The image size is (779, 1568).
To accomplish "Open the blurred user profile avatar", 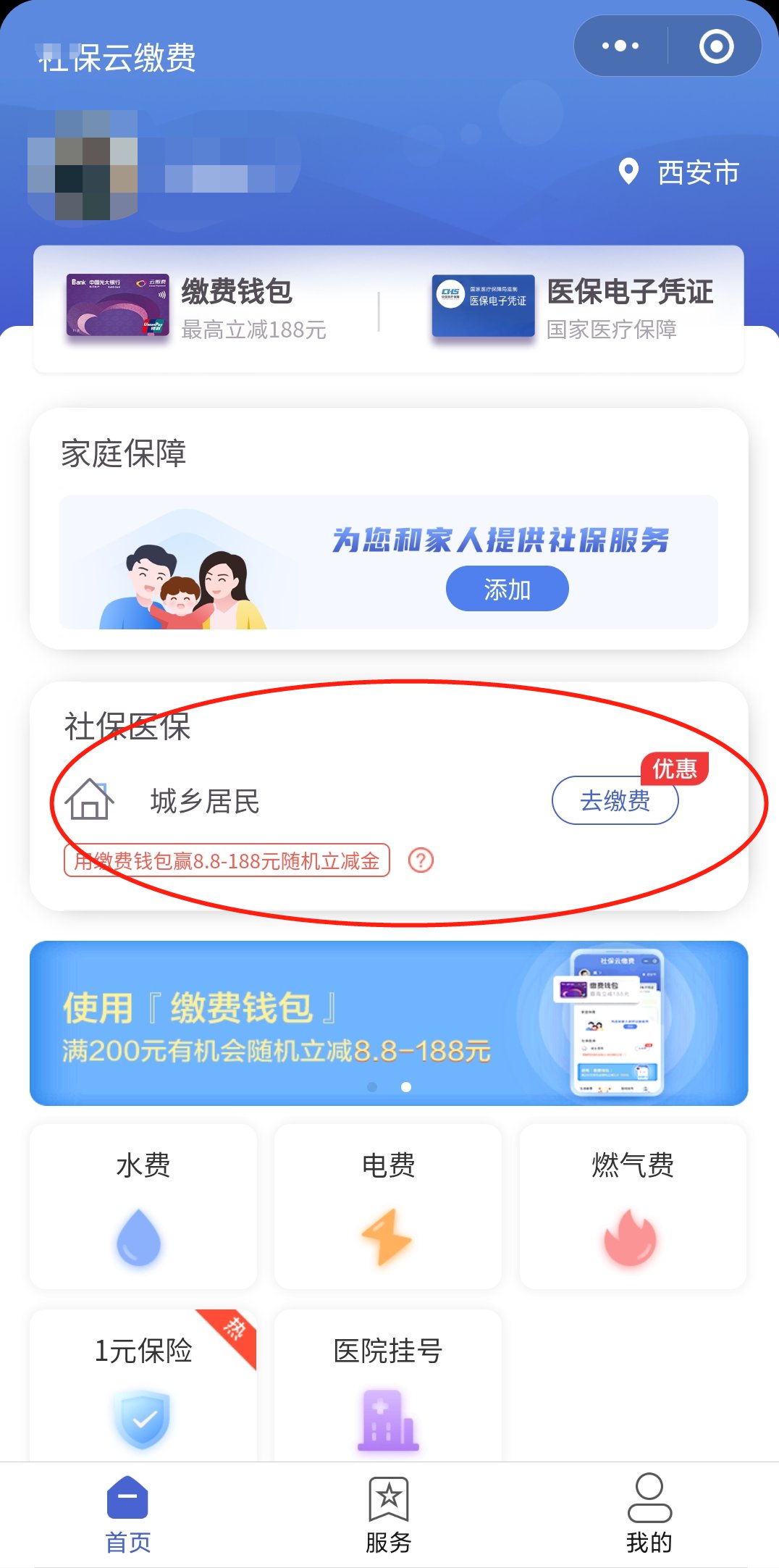I will (x=83, y=165).
